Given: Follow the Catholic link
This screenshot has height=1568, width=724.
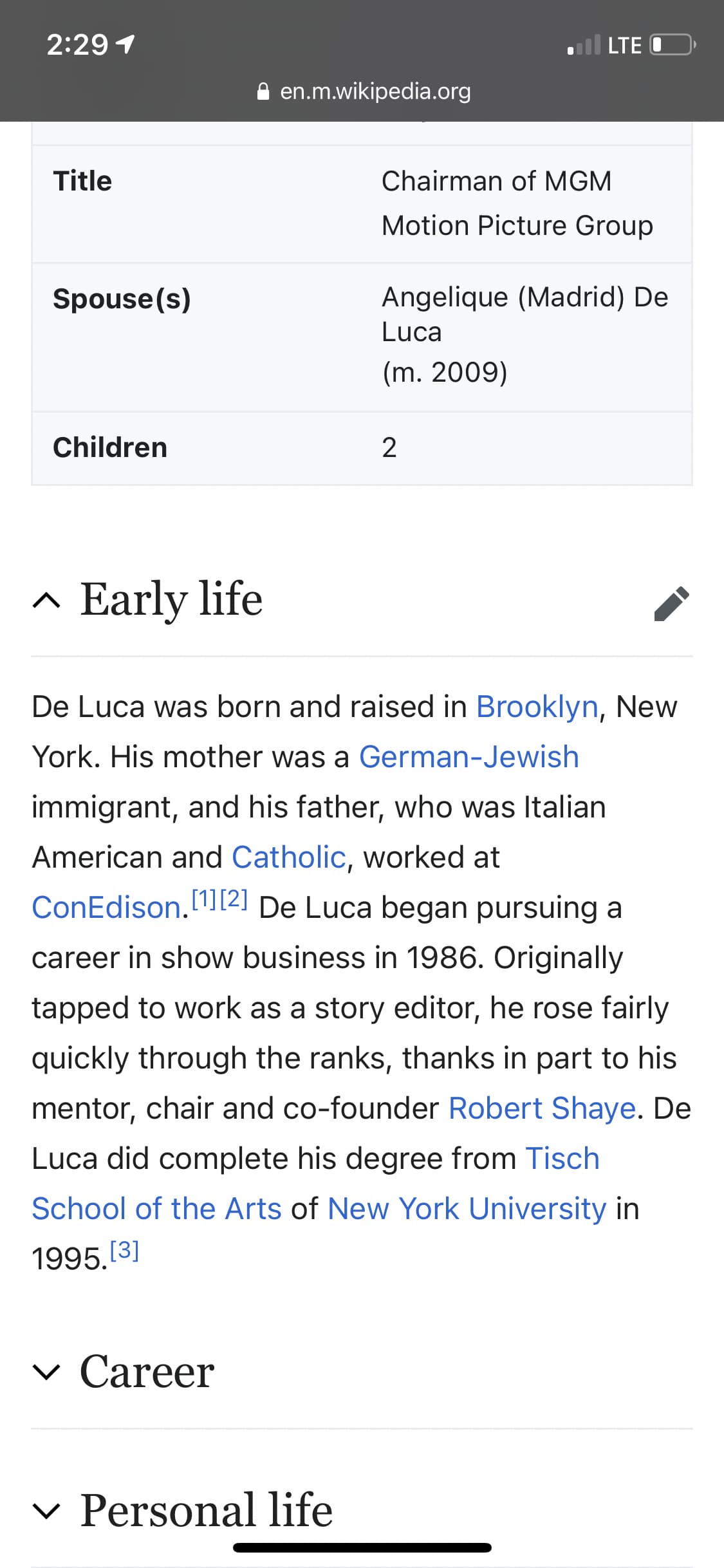Looking at the screenshot, I should tap(289, 857).
